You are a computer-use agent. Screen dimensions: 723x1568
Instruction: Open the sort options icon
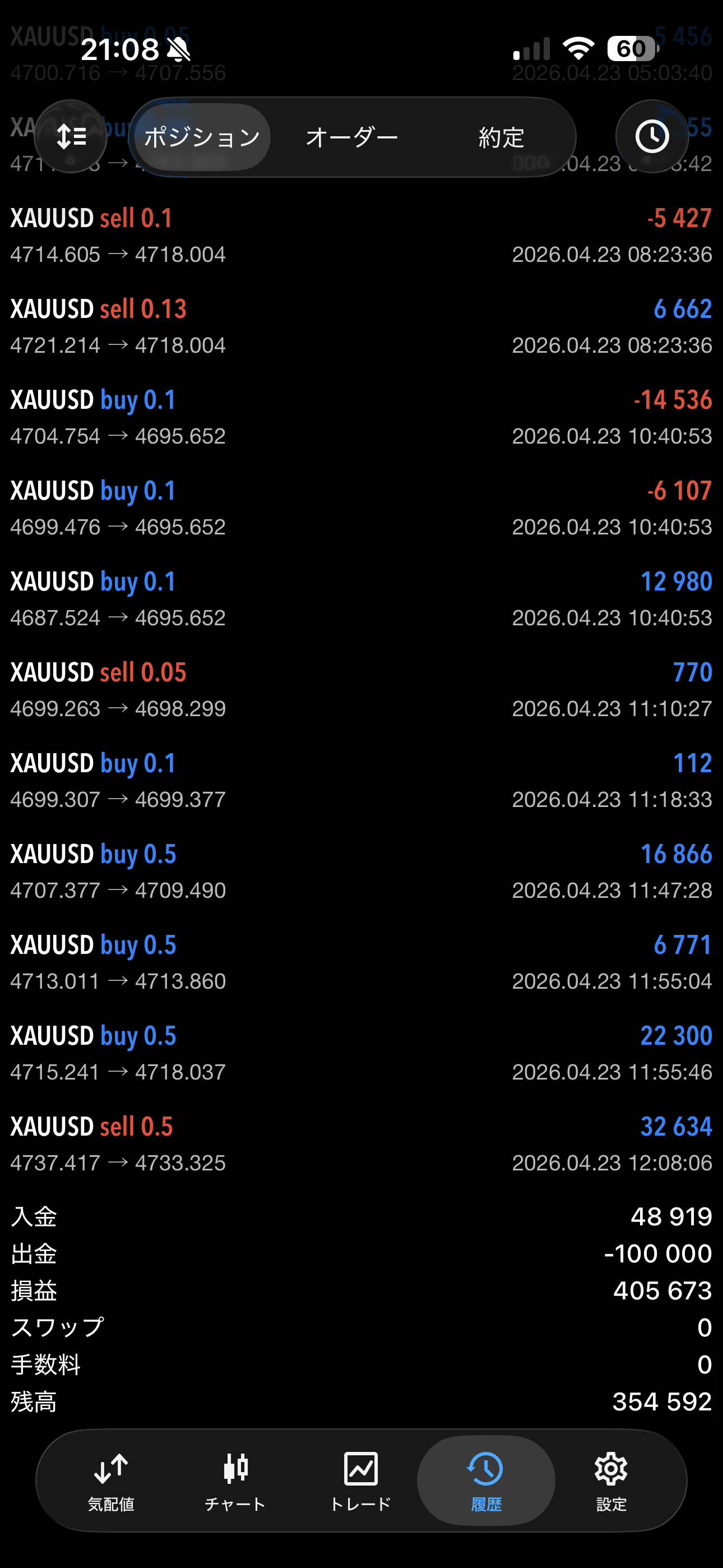click(x=71, y=136)
